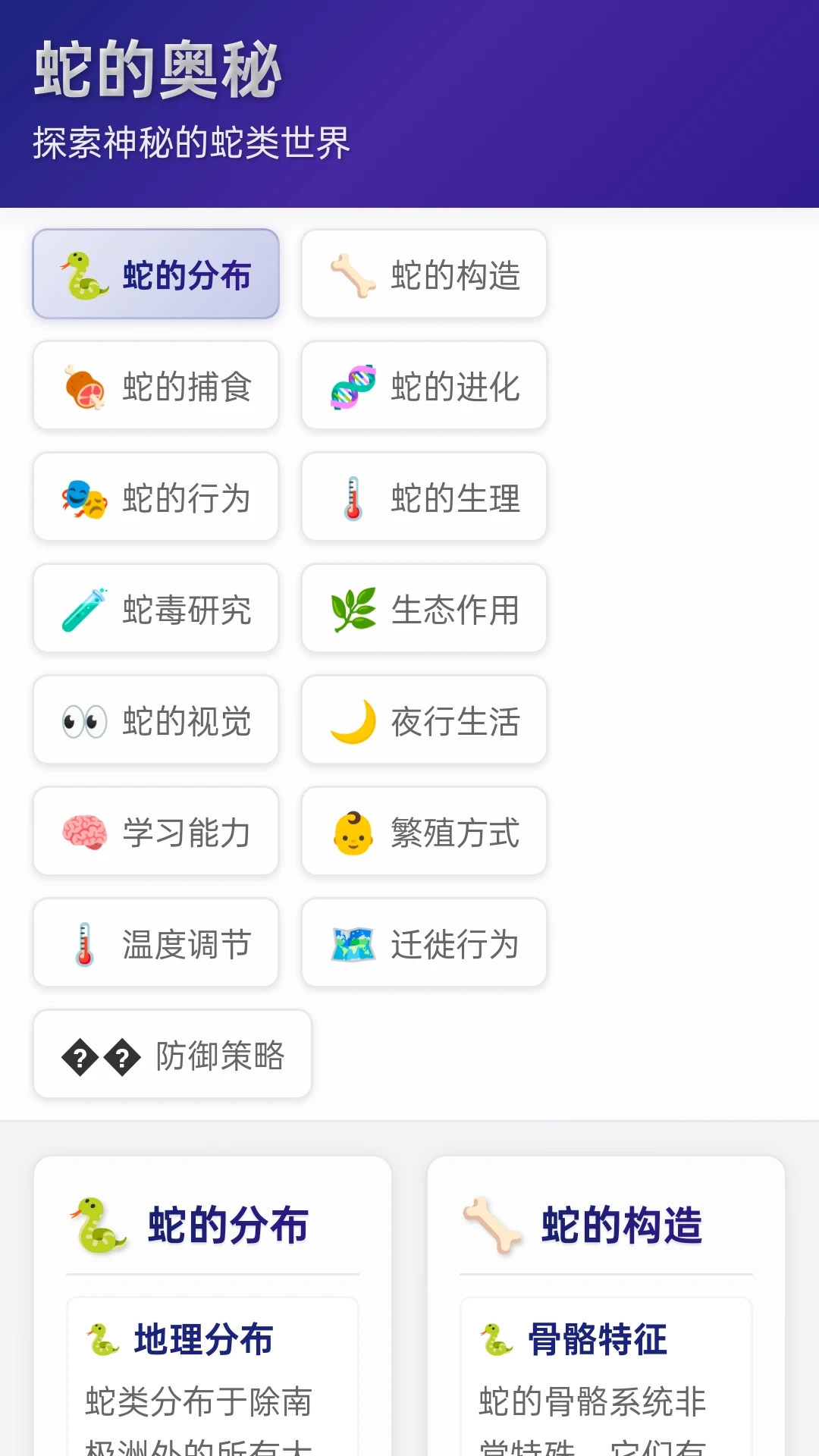Open the 蛇的行为 topic
Screen dimensions: 819x1456
(155, 497)
